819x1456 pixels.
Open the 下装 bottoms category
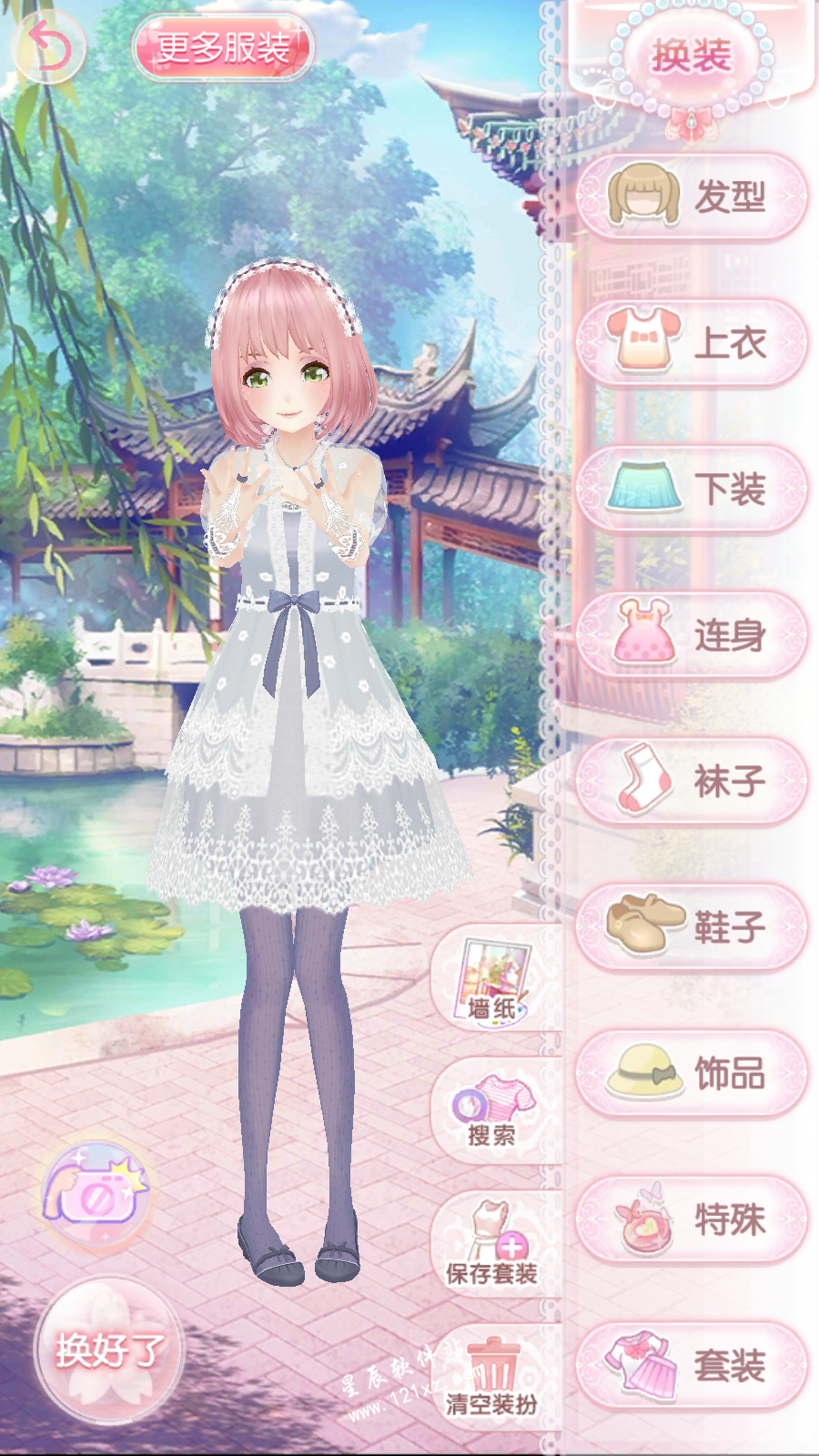(x=692, y=489)
